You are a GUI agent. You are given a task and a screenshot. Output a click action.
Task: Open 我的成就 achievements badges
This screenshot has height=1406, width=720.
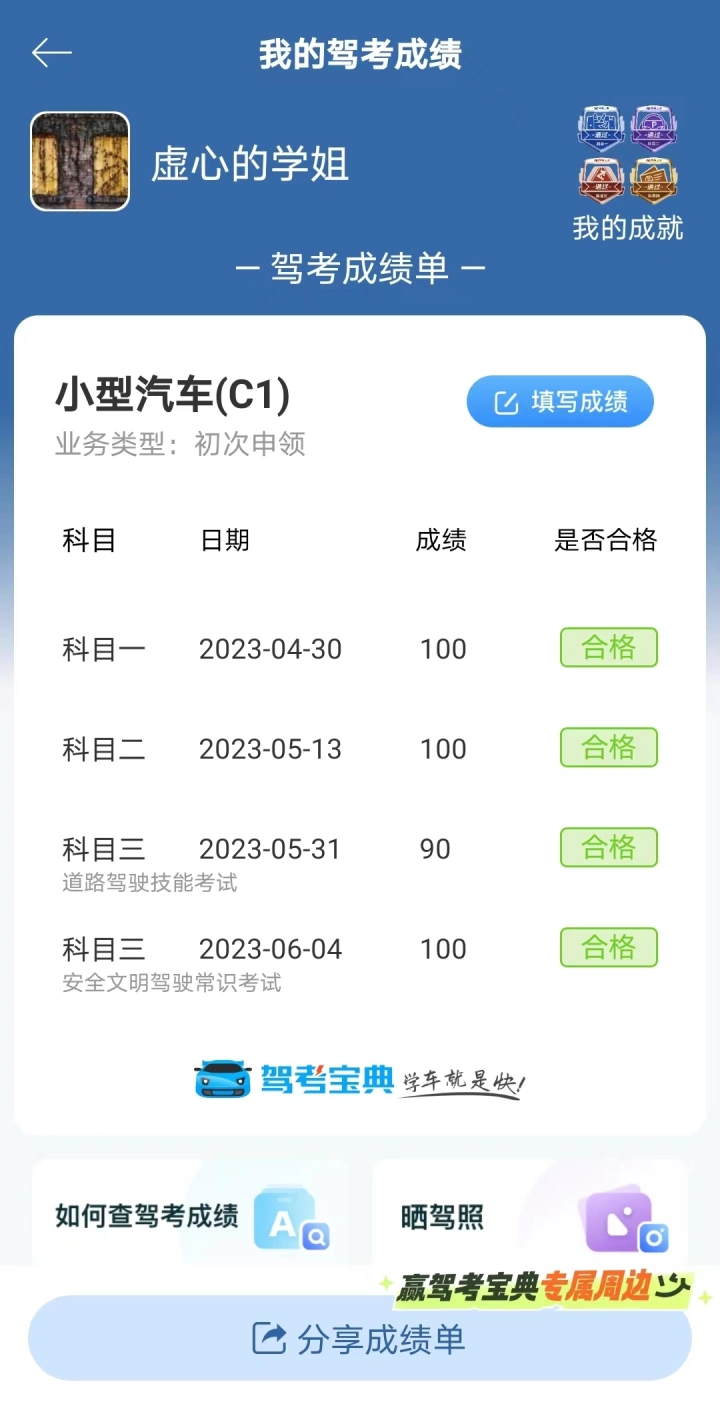(628, 173)
